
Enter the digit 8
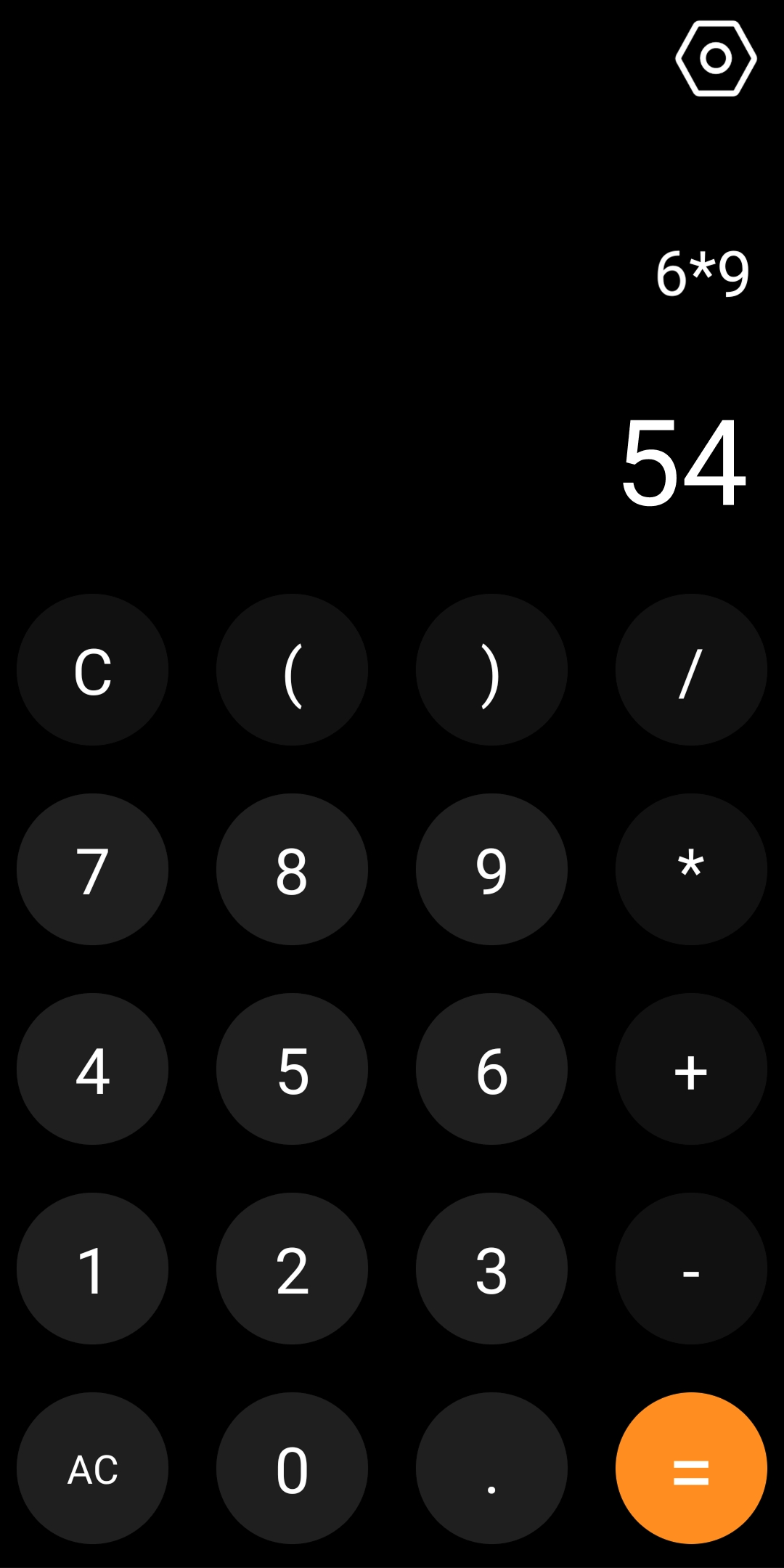pos(292,869)
